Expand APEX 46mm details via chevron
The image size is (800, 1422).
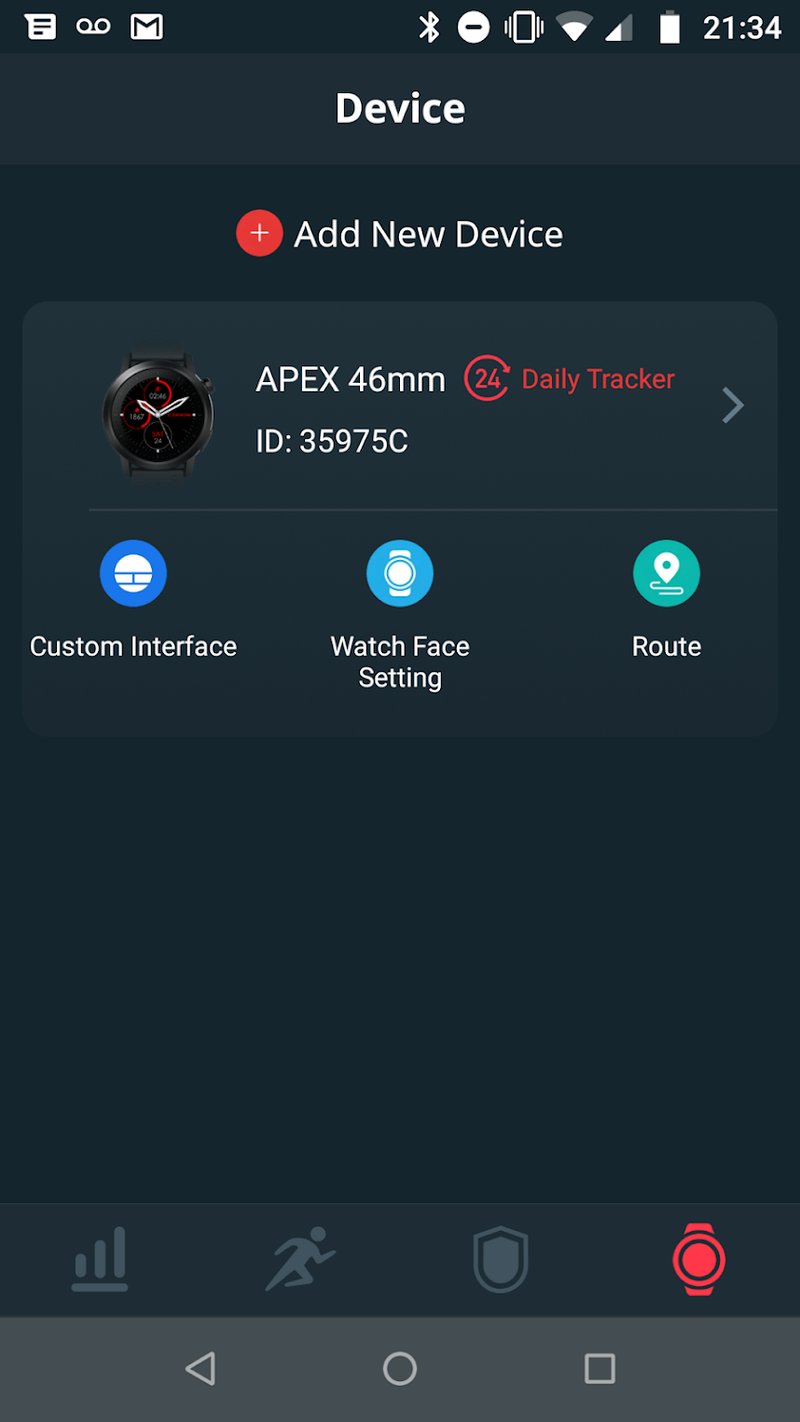733,405
